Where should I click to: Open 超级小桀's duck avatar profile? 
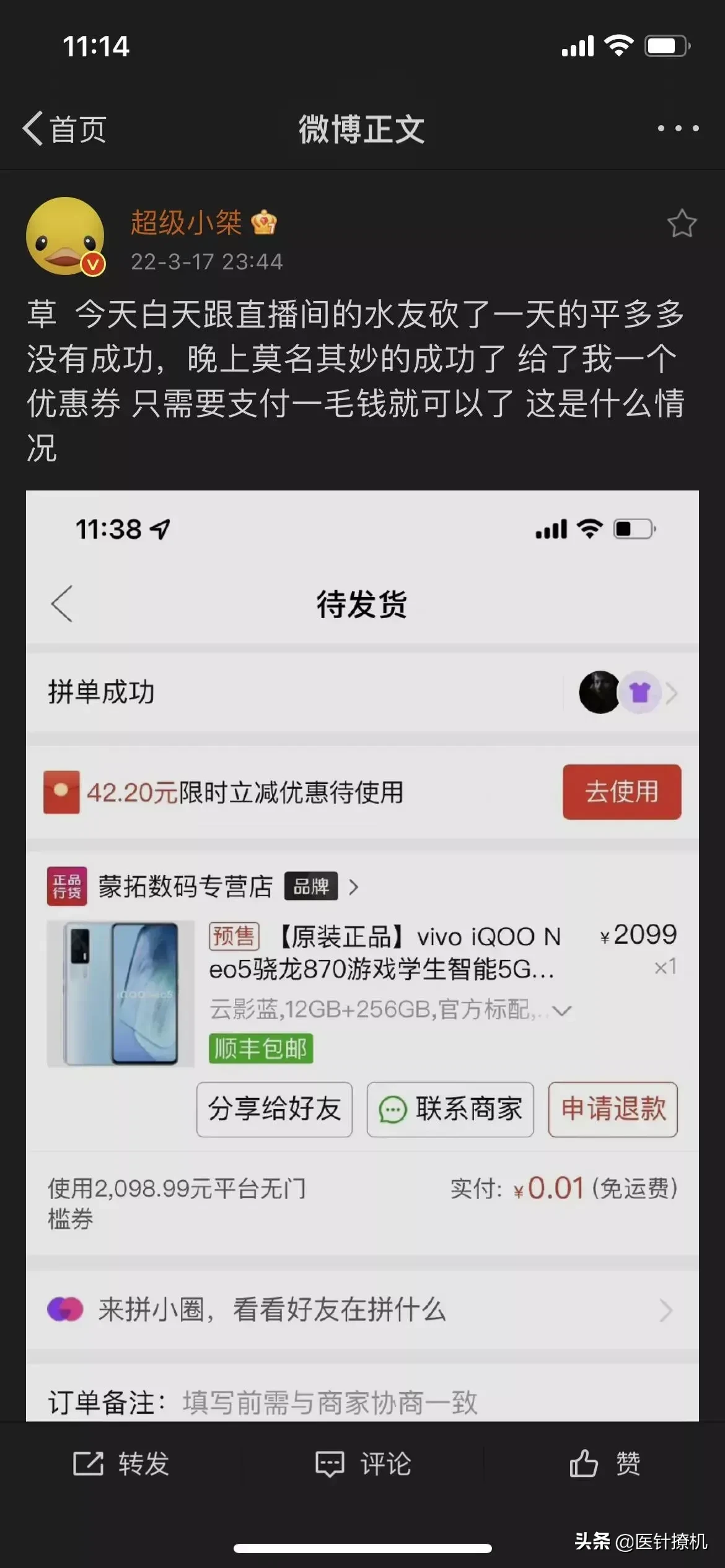[x=65, y=236]
